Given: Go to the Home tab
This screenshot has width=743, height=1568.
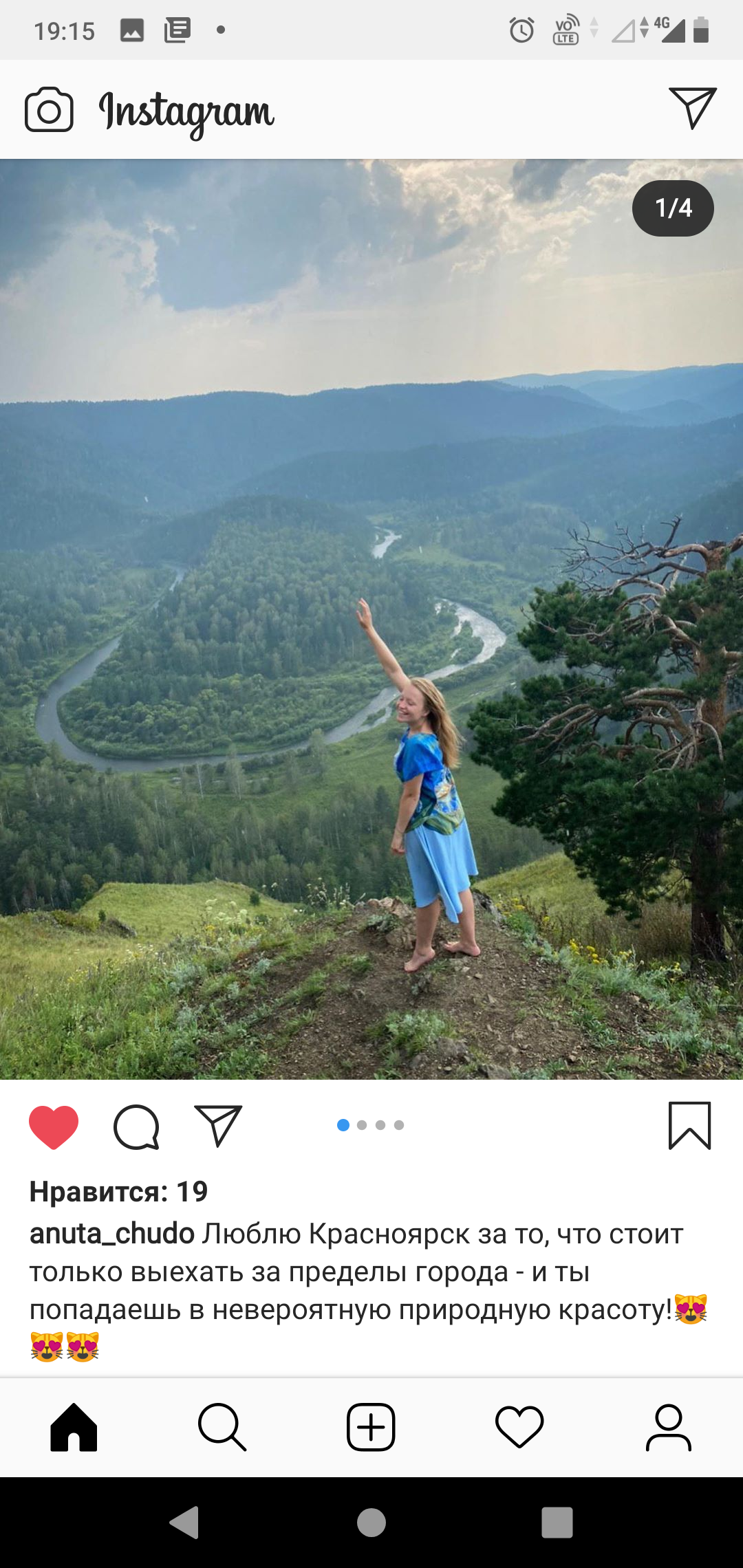Looking at the screenshot, I should [x=74, y=1428].
